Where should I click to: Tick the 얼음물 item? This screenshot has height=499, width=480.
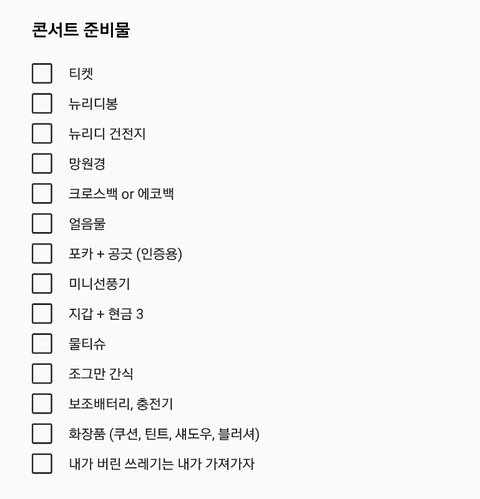coord(42,223)
